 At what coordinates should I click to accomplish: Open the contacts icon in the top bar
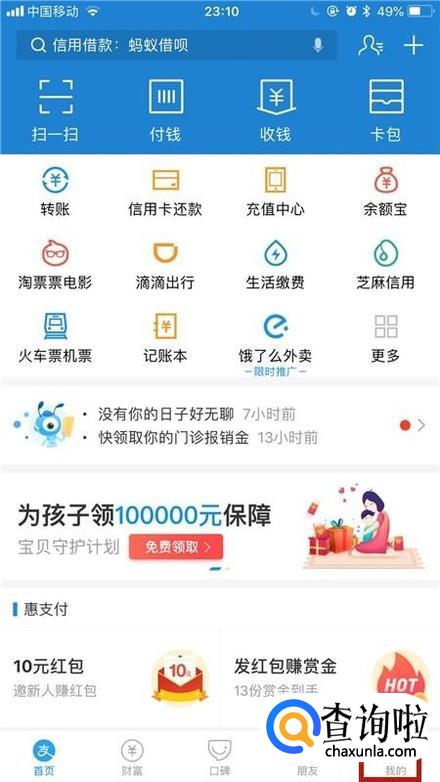pos(371,45)
